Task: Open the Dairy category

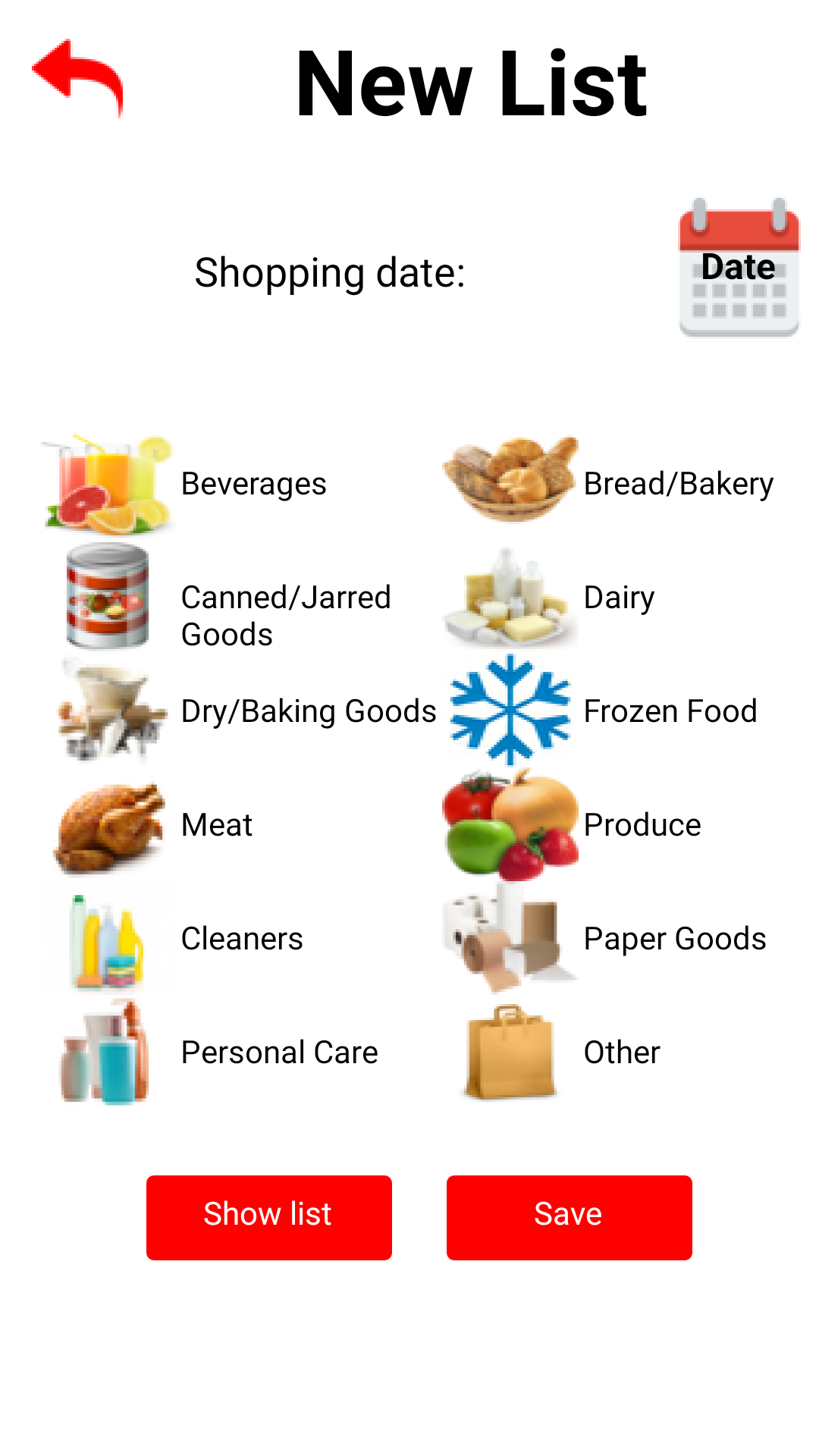Action: tap(611, 598)
